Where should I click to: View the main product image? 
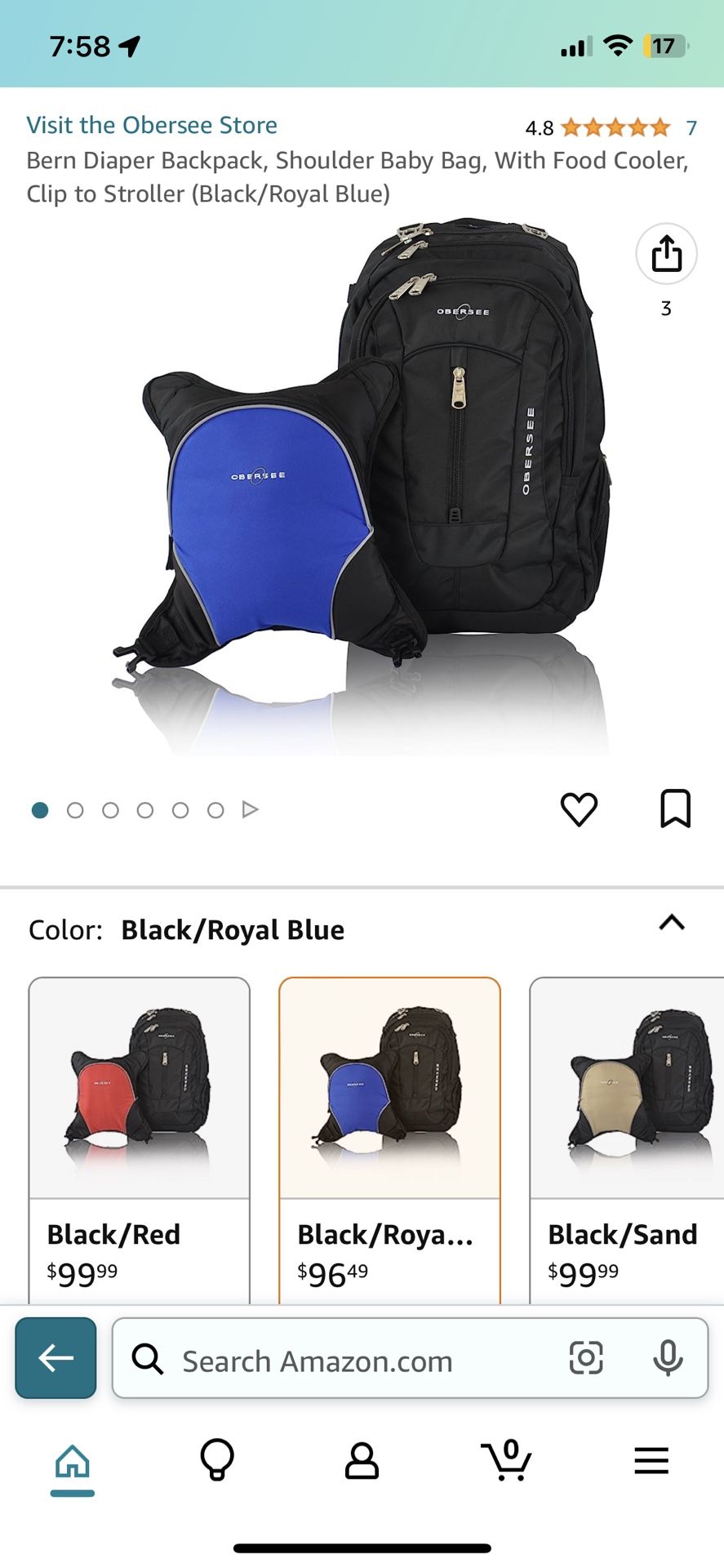362,486
